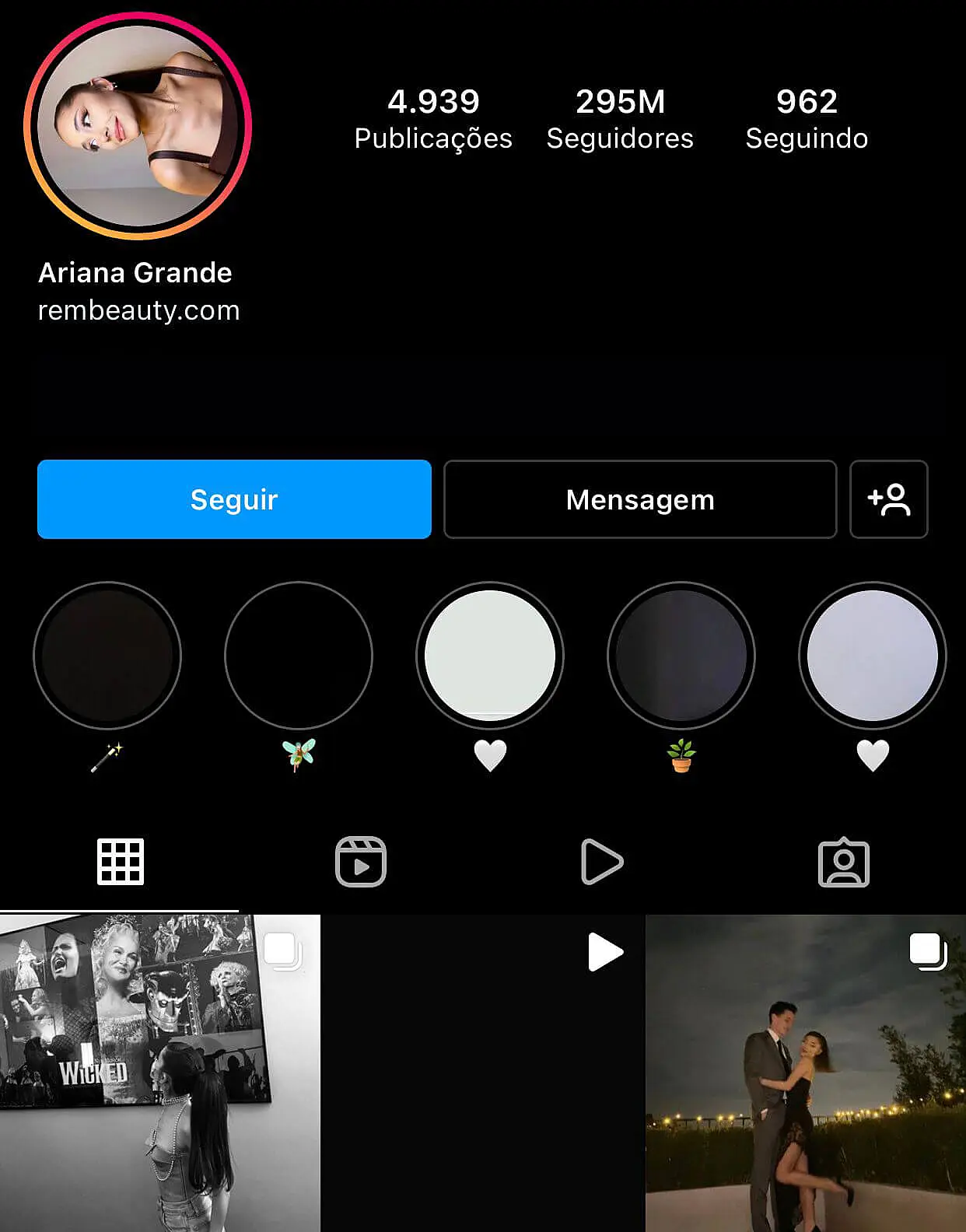
Task: Open the 295M Seguidores list
Action: [x=620, y=117]
